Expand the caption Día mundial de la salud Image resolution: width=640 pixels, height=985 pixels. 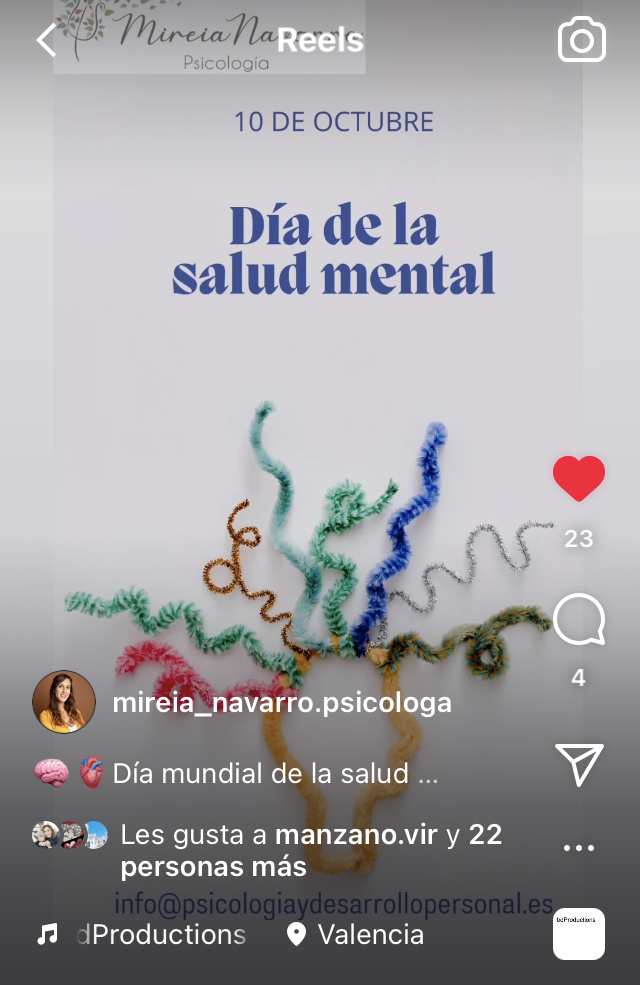coord(275,773)
